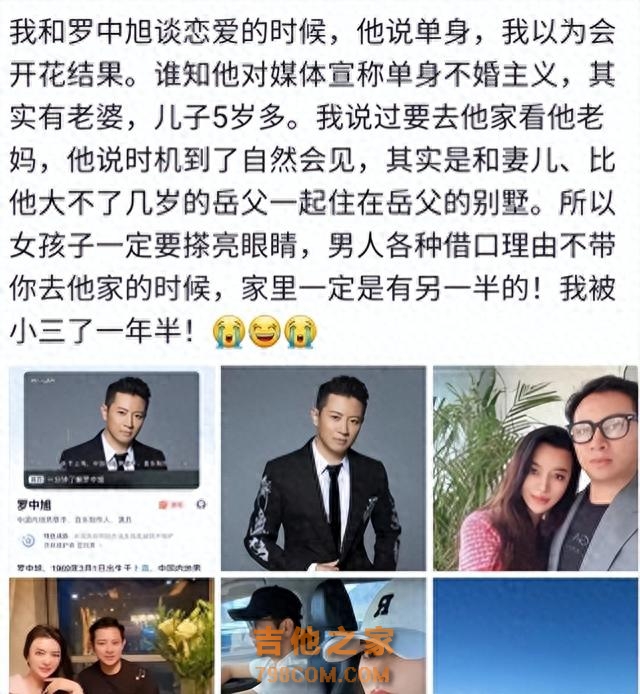View the plain blue sky photo
Viewport: 640px width, 694px height.
coord(535,636)
